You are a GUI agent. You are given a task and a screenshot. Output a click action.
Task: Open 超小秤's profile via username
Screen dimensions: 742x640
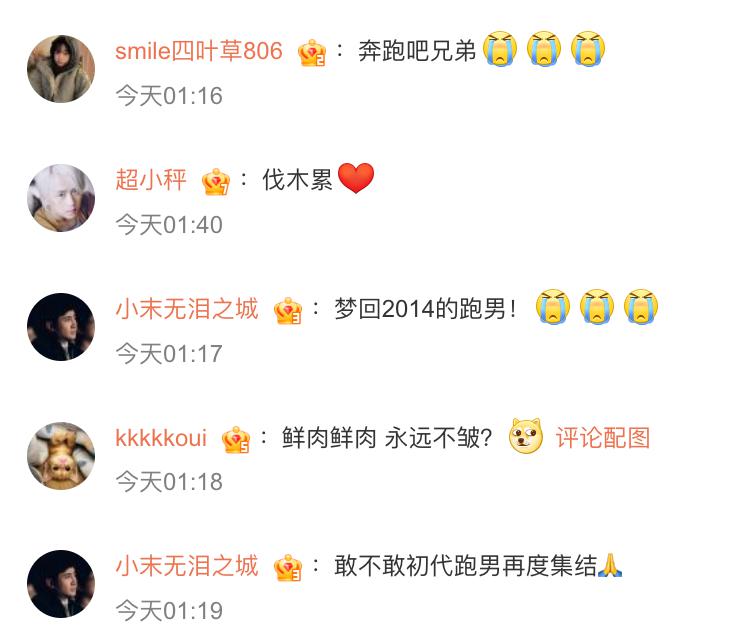point(151,181)
